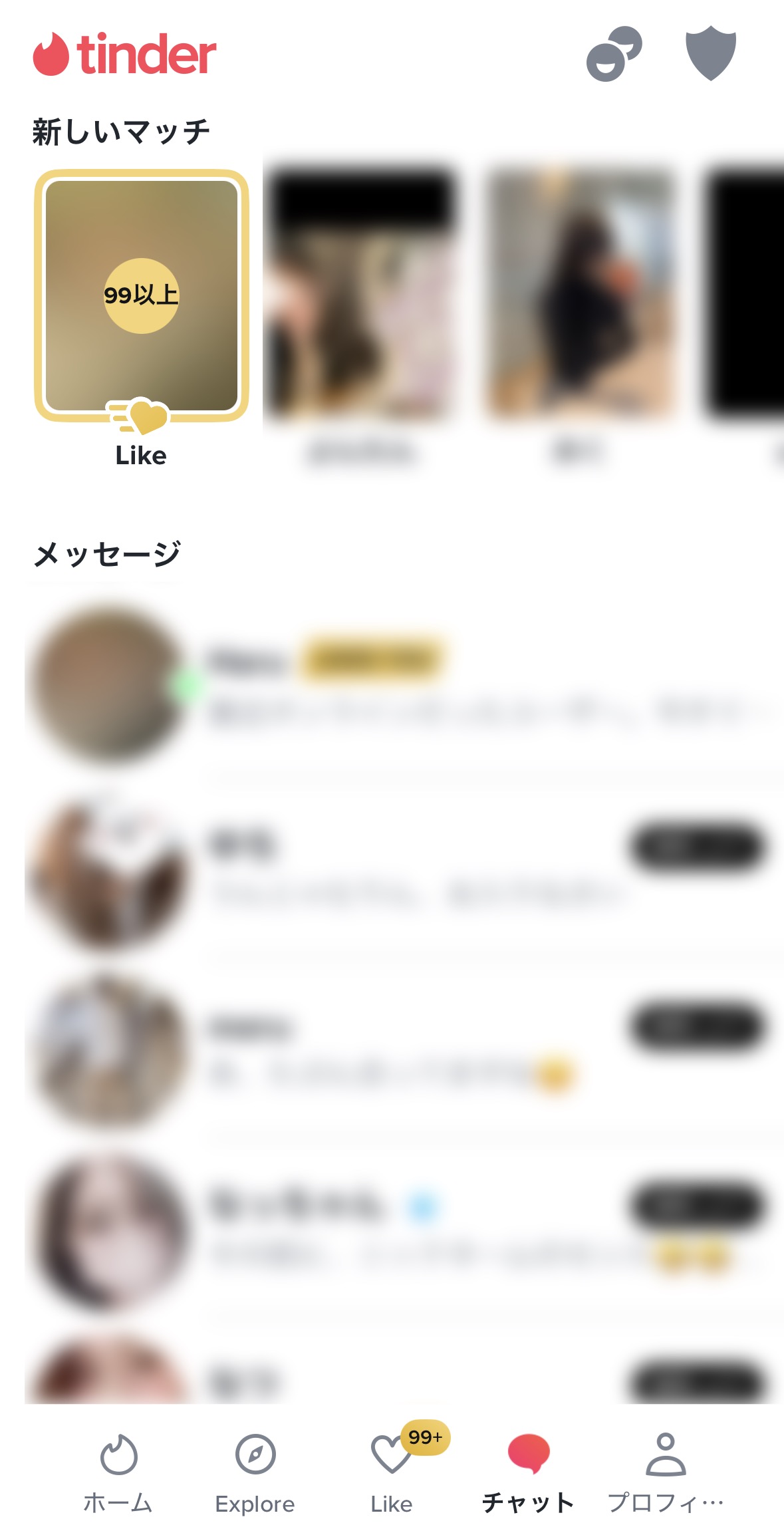Switch to the ホーム tab
Screen dimensions: 784x1529
click(118, 1471)
